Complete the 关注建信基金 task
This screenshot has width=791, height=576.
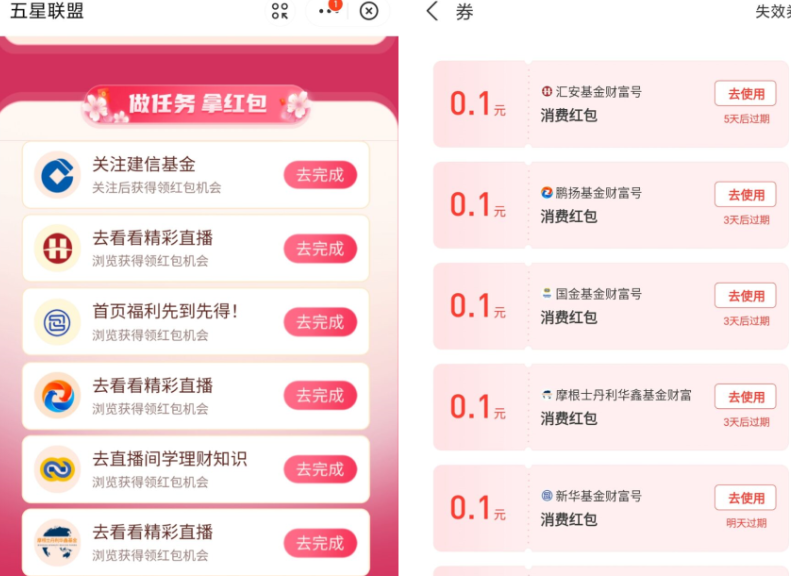320,175
